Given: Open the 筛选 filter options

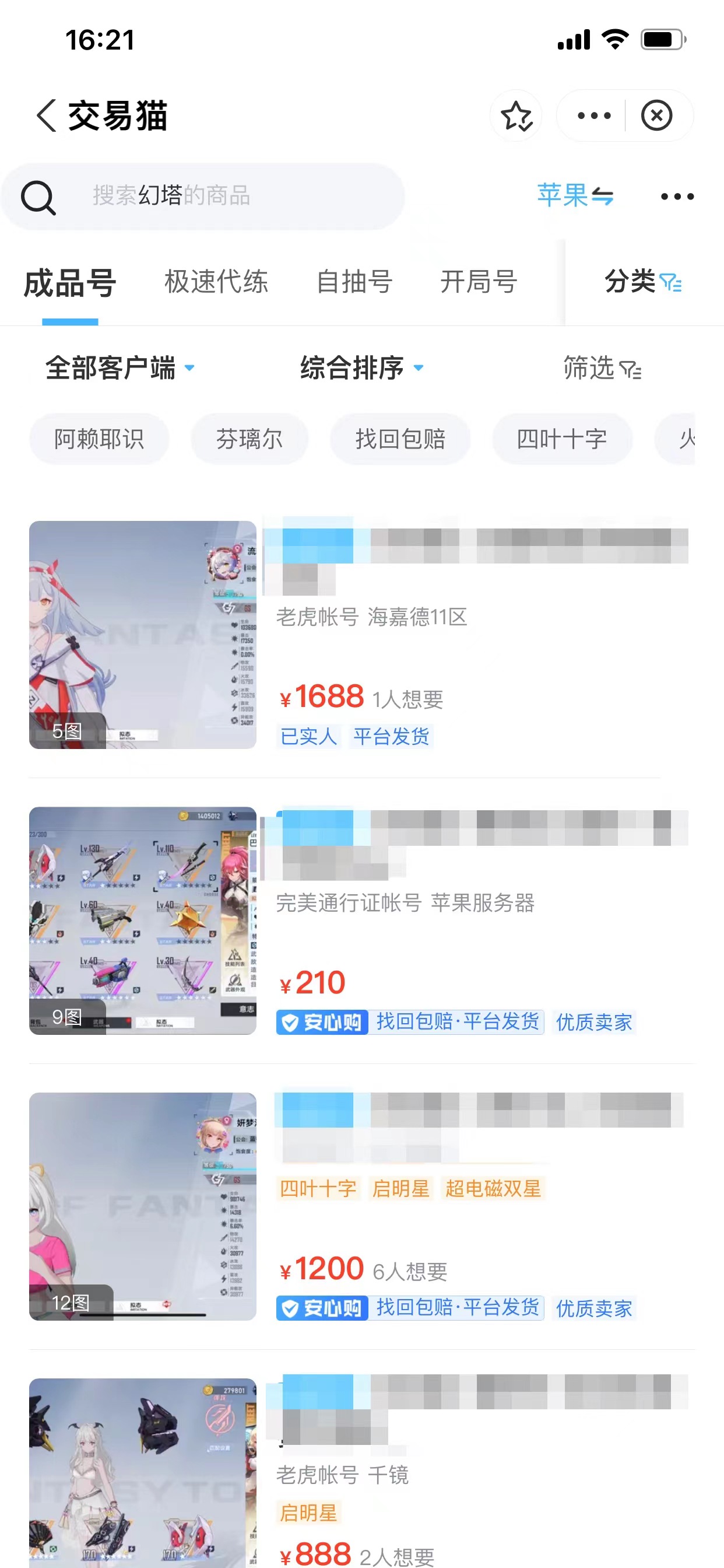Looking at the screenshot, I should pyautogui.click(x=602, y=367).
